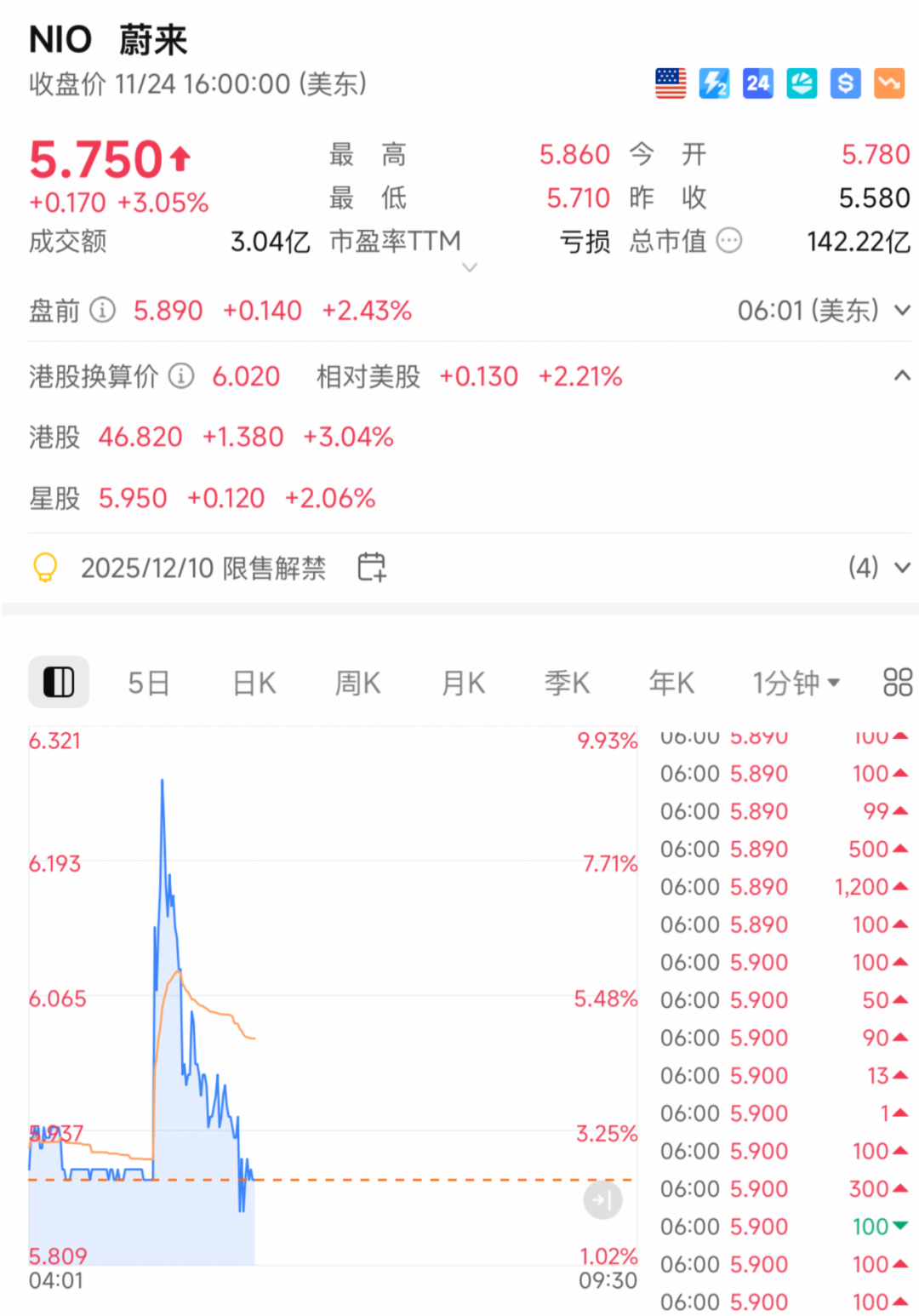Click the dollar sign currency icon
919x1316 pixels.
845,83
